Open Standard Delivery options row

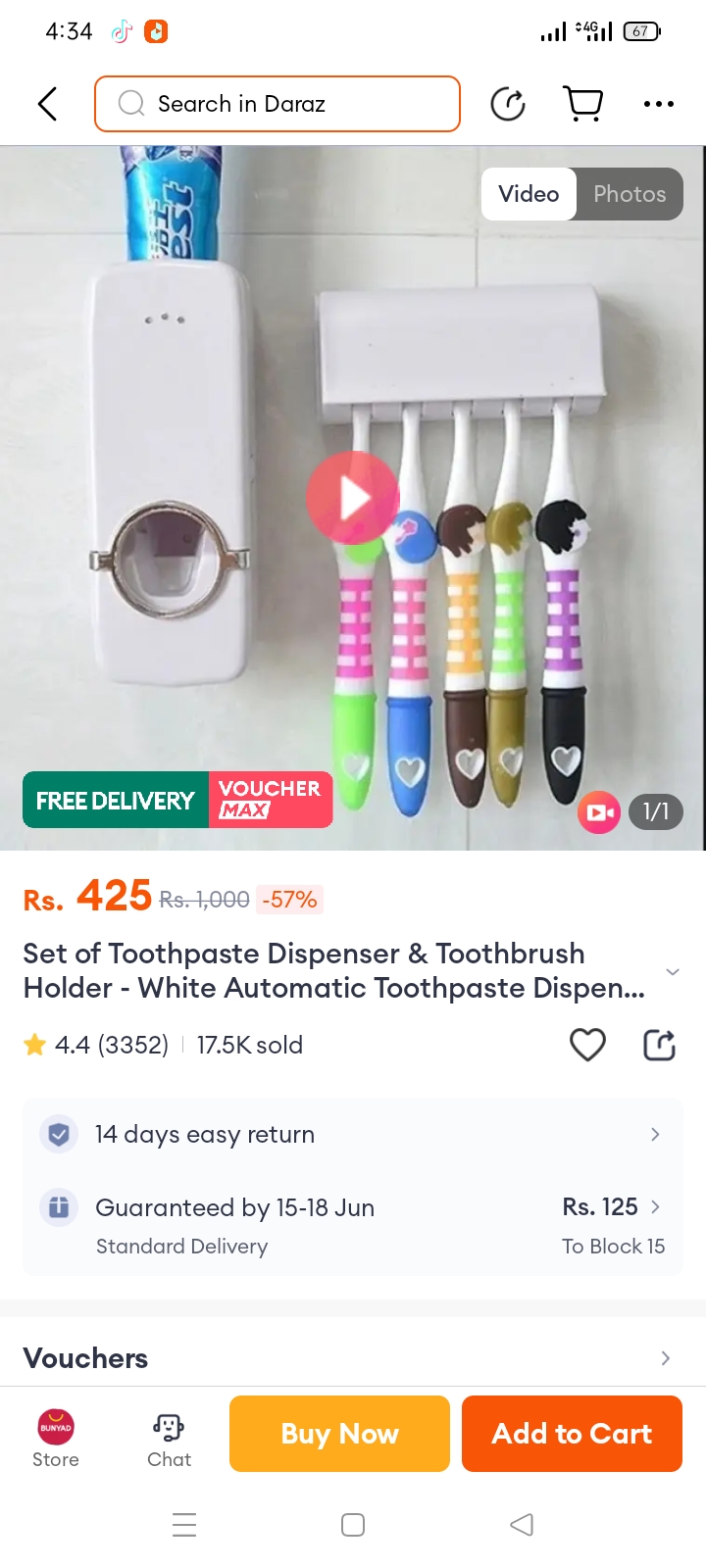(353, 1225)
